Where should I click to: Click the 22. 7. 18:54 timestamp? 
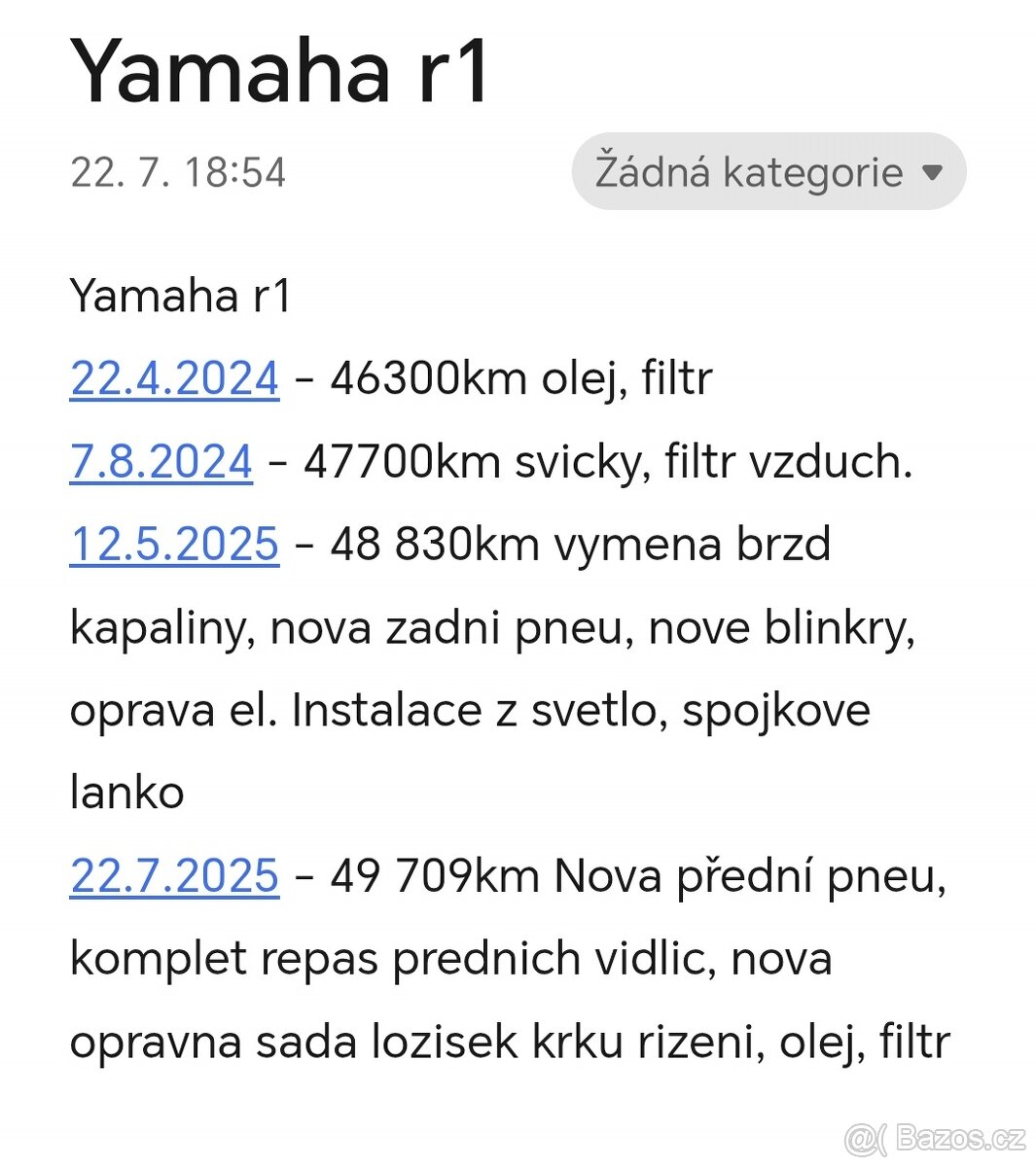coord(177,173)
